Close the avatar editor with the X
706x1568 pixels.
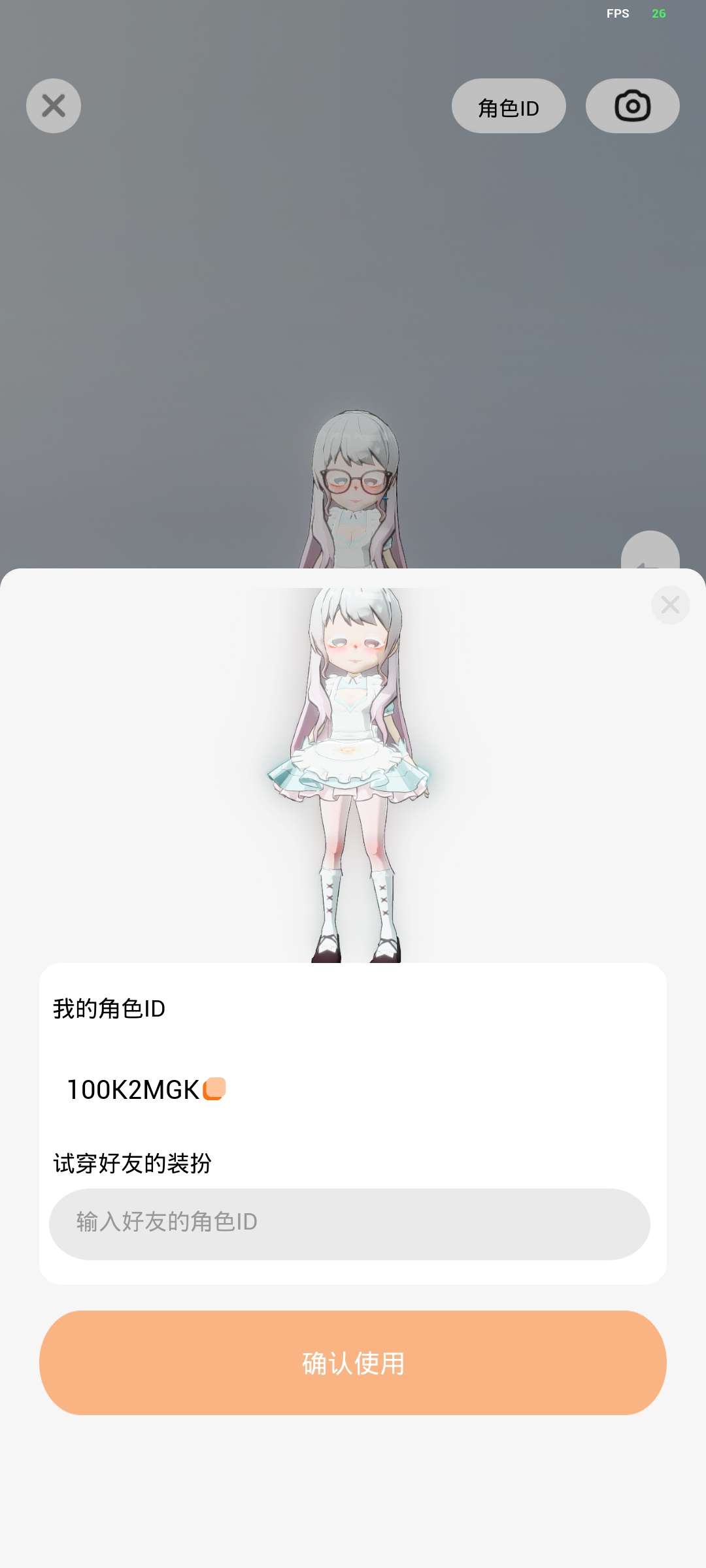[54, 106]
